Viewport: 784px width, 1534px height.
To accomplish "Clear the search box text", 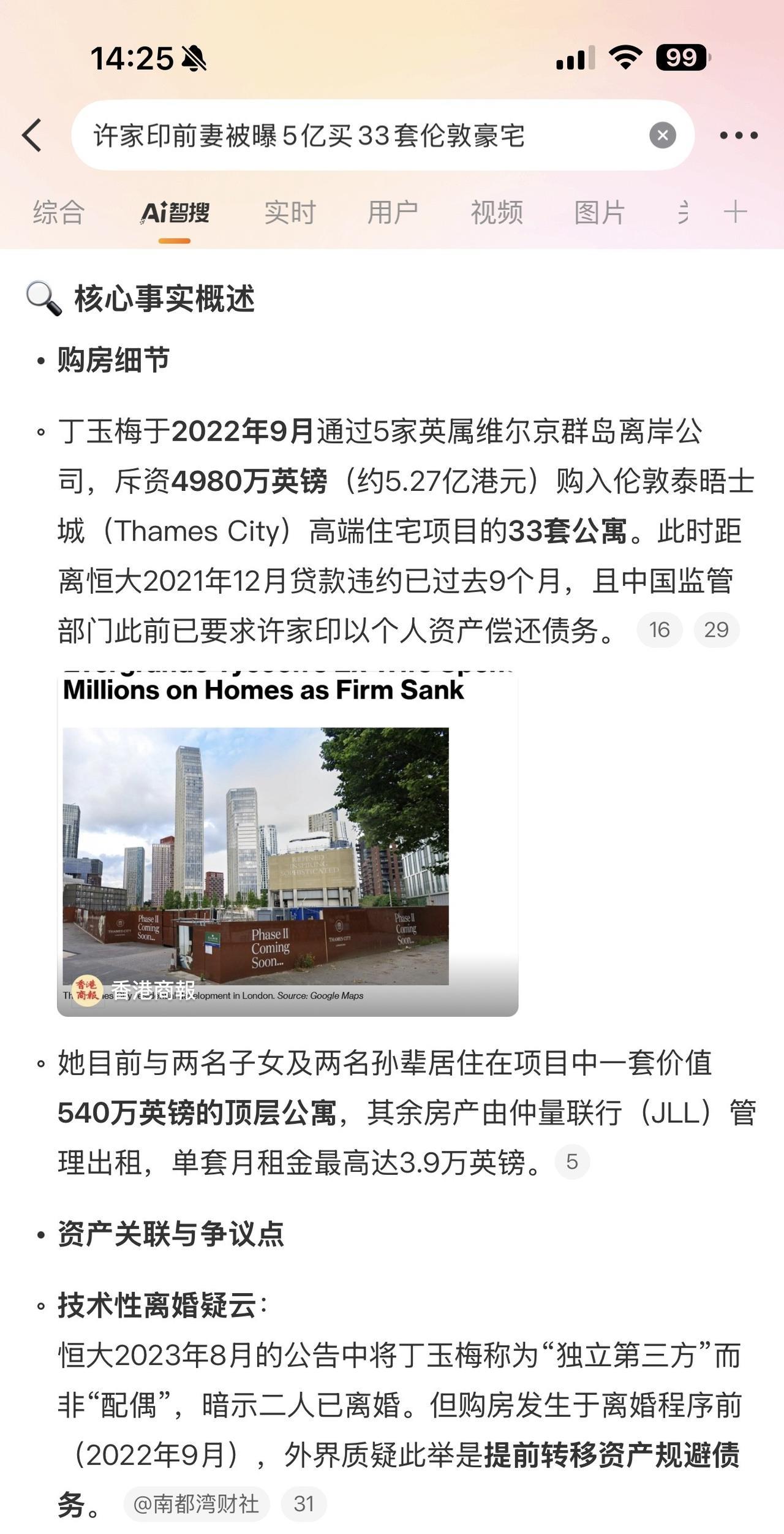I will tap(663, 135).
